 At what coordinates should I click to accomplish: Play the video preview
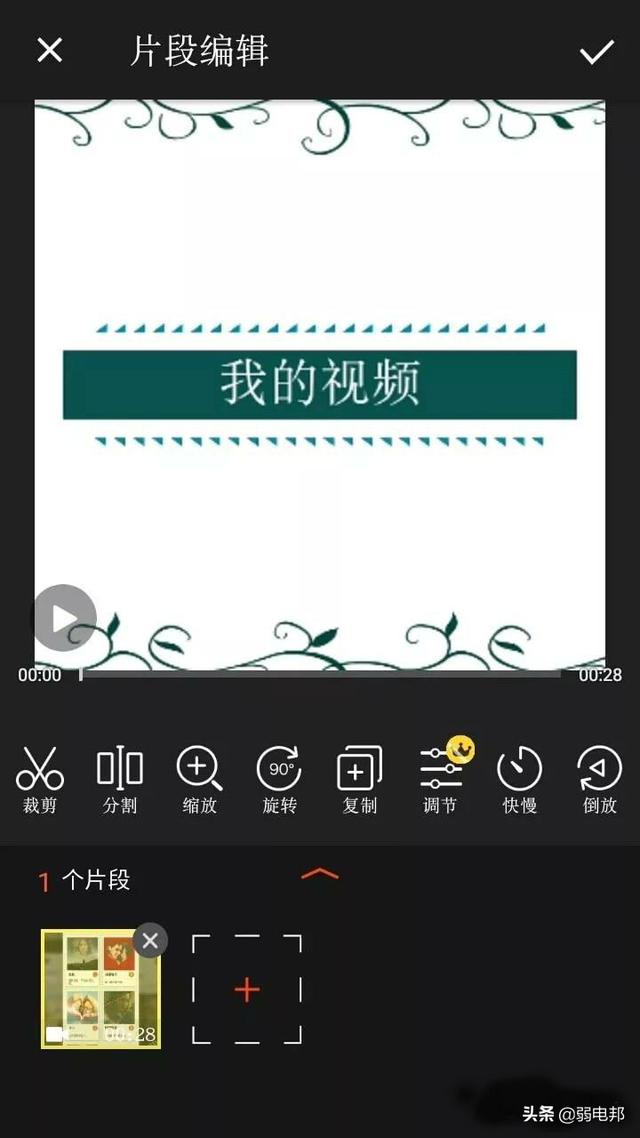coord(65,618)
